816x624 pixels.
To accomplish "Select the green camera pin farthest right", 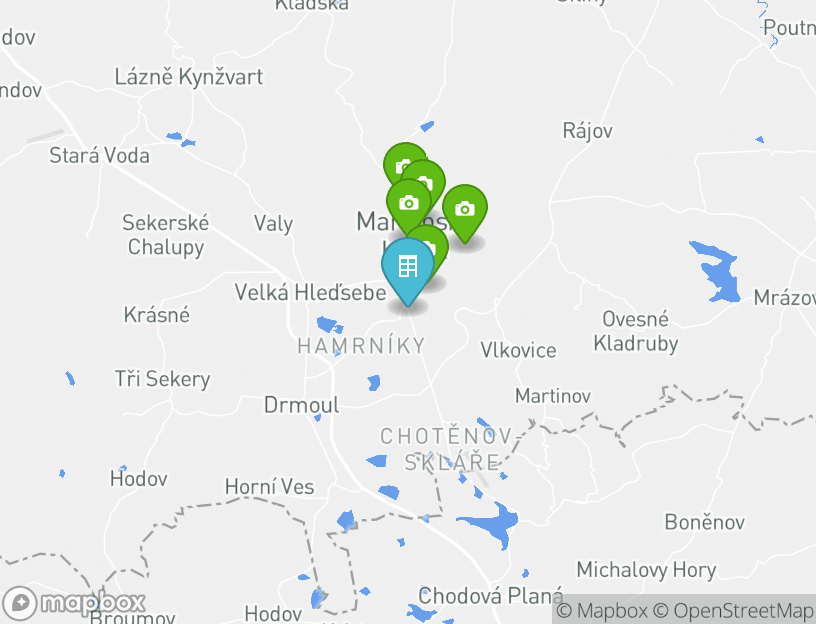I will (x=464, y=210).
